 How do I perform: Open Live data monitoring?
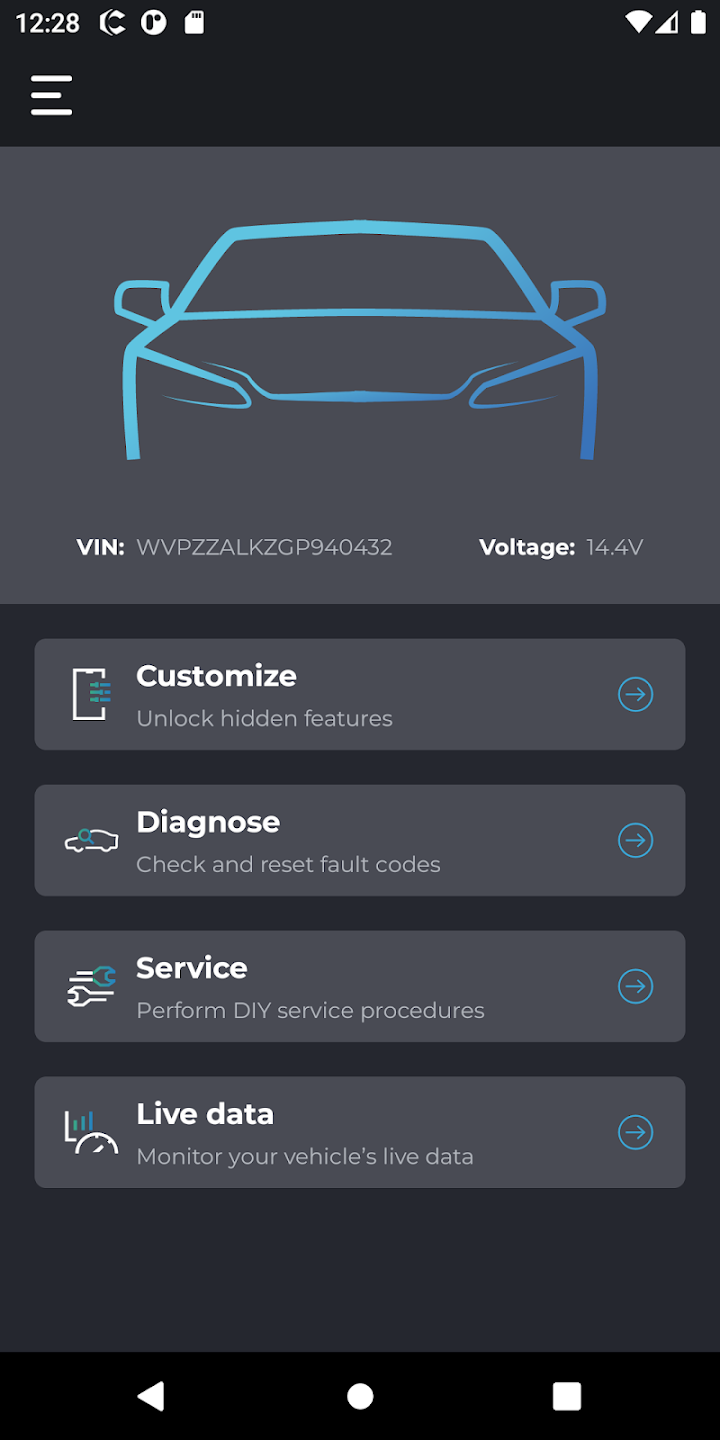pyautogui.click(x=360, y=1132)
